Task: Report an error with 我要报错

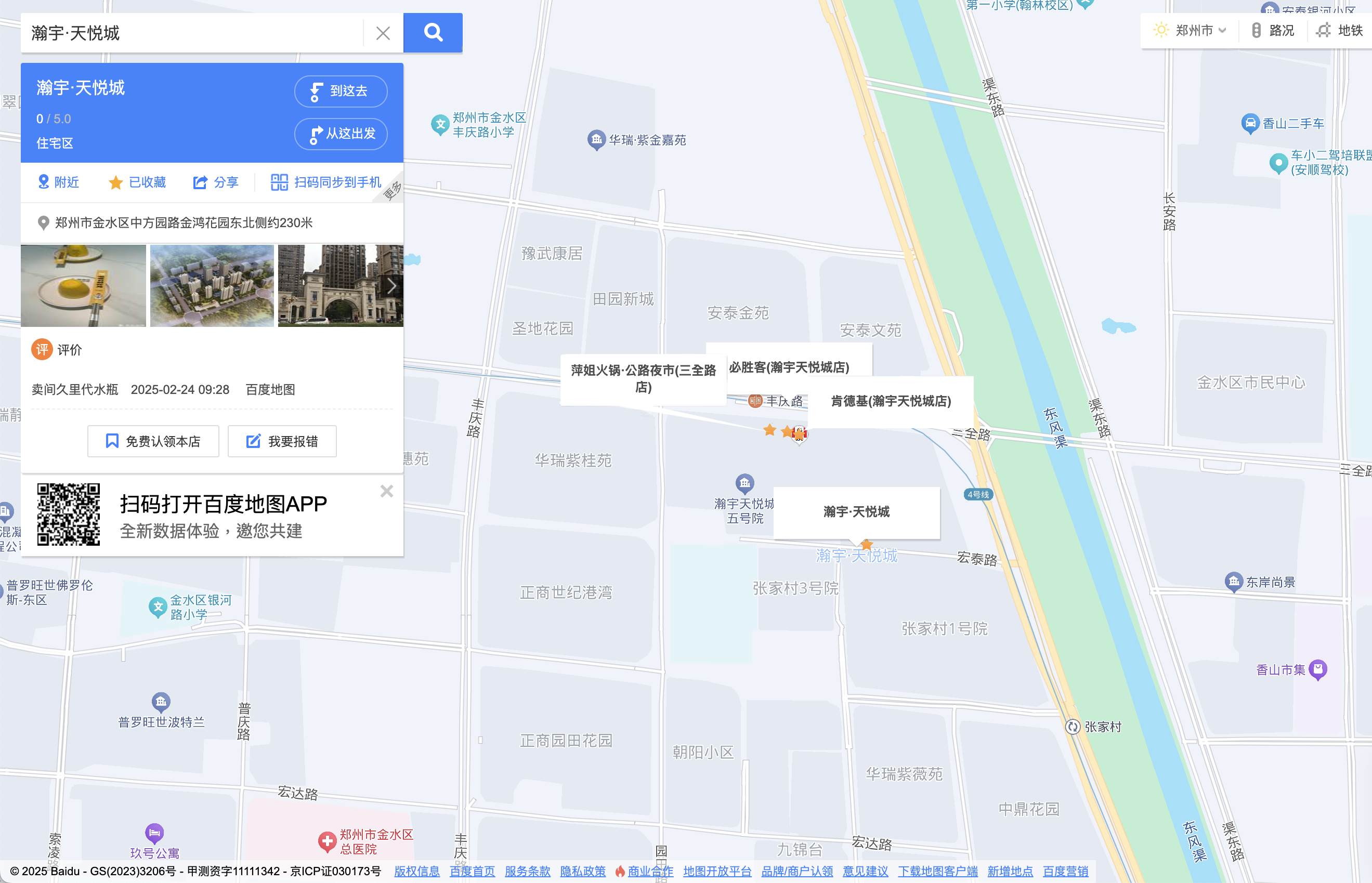Action: (x=282, y=441)
